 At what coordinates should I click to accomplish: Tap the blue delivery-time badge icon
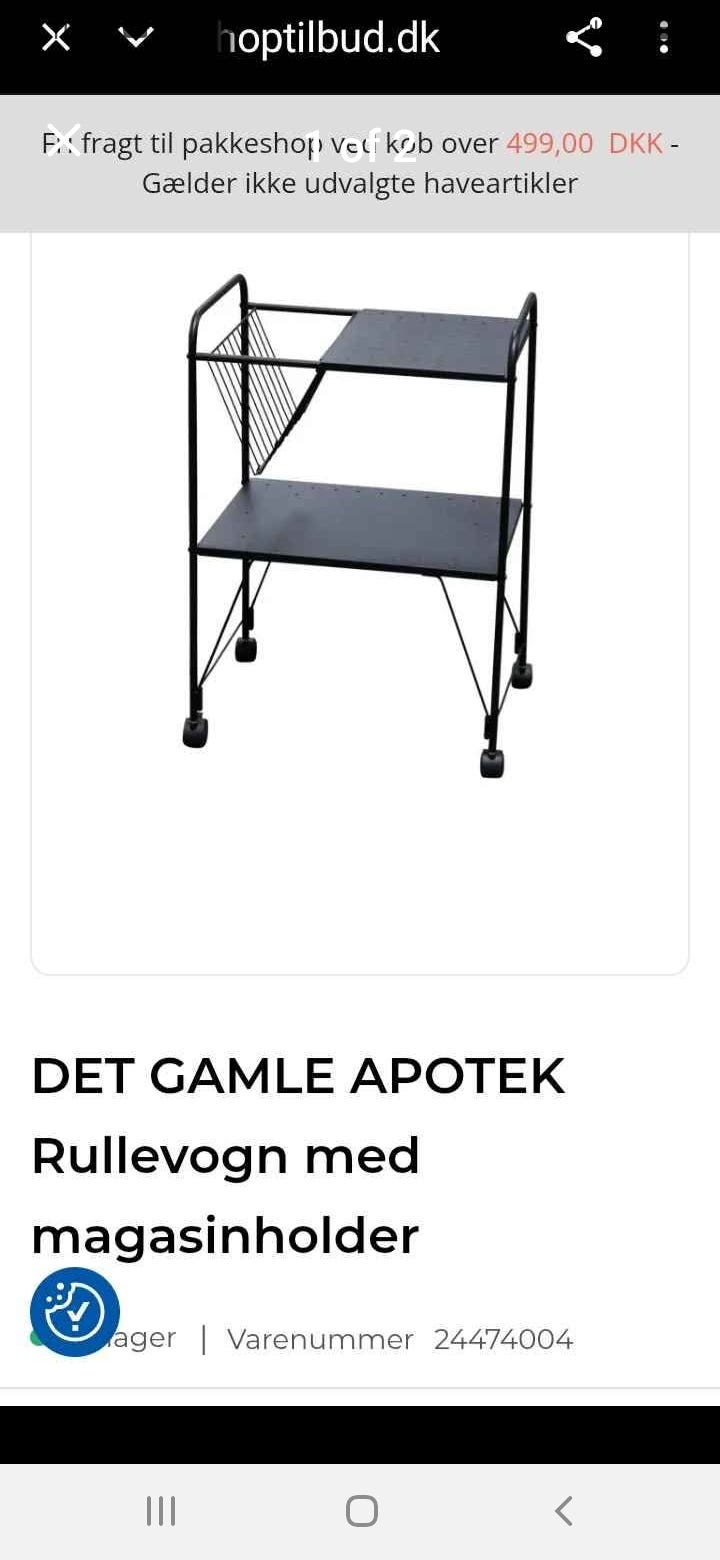click(73, 1311)
